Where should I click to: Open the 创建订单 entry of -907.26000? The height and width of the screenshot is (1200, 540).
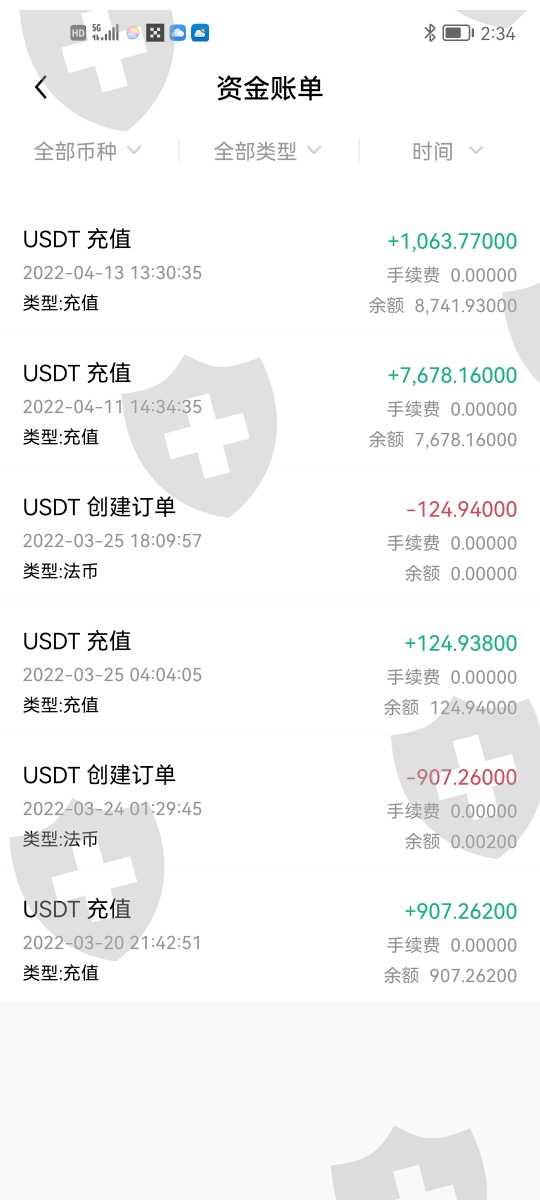(x=270, y=806)
